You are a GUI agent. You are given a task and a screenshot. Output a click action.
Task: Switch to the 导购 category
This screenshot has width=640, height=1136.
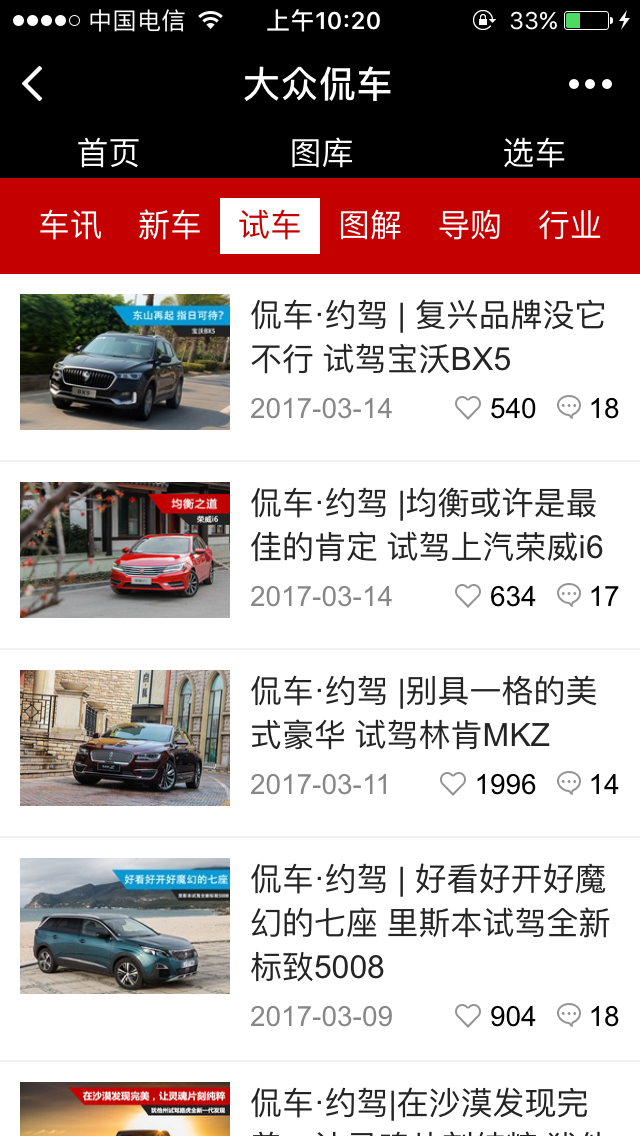click(469, 225)
